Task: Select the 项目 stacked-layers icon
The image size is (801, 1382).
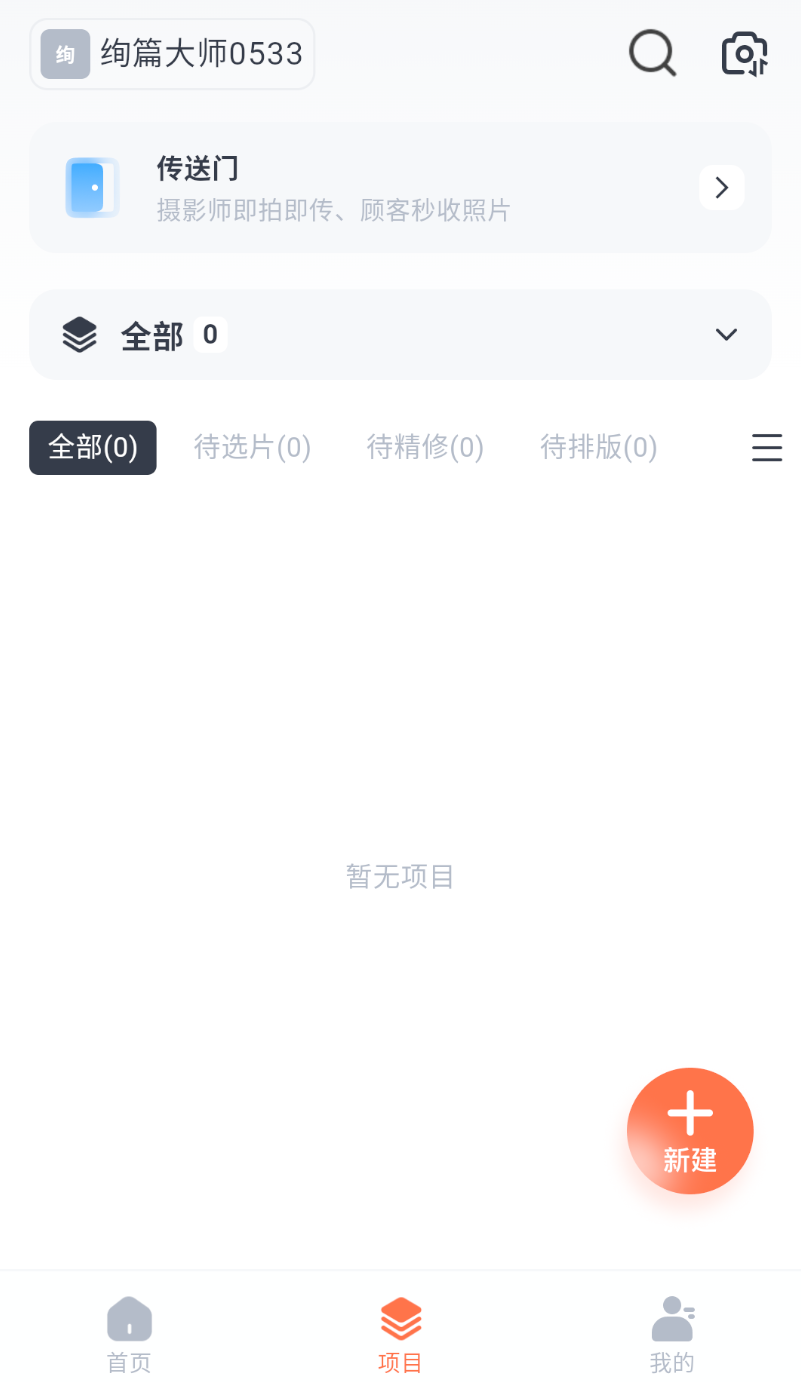Action: (400, 1317)
